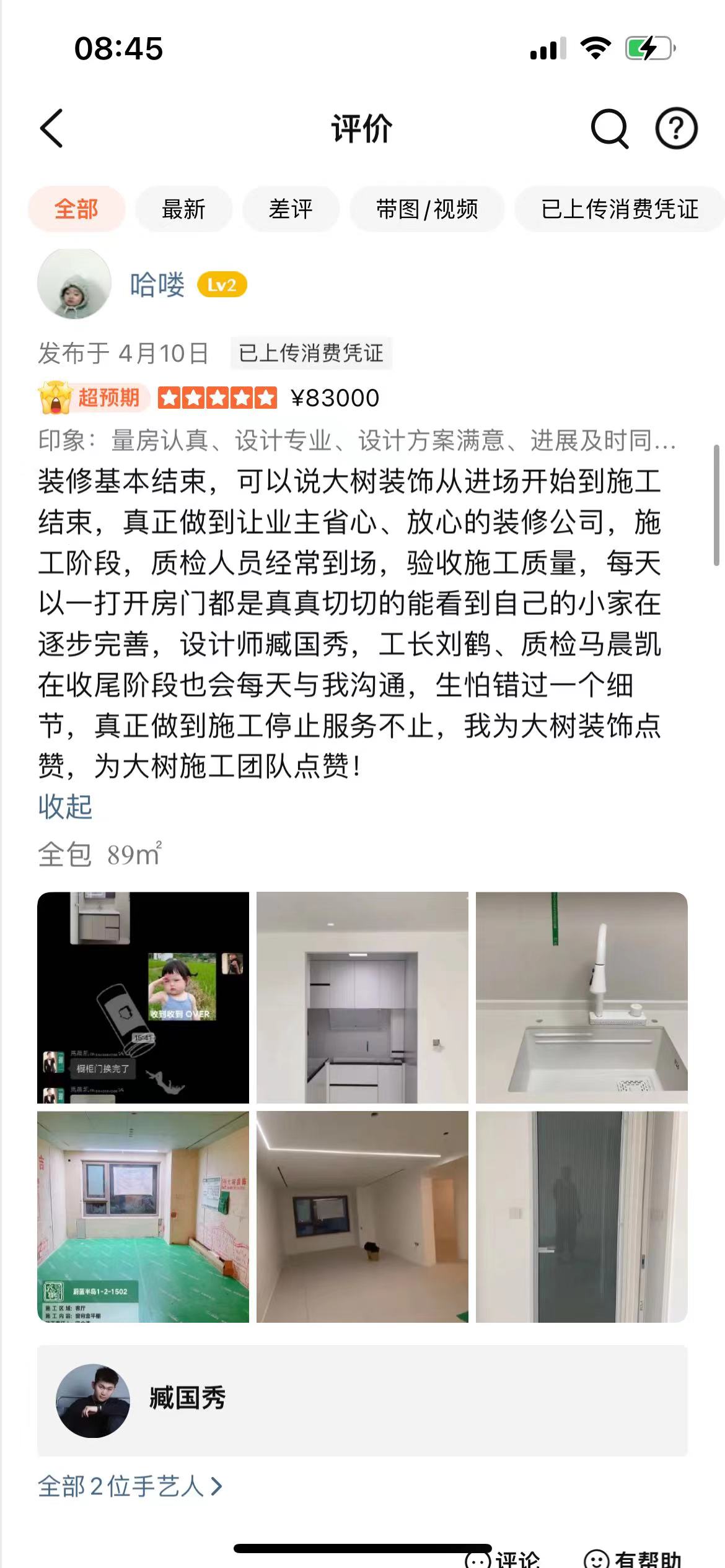
Task: Open the green floor covering photo
Action: (x=143, y=1217)
